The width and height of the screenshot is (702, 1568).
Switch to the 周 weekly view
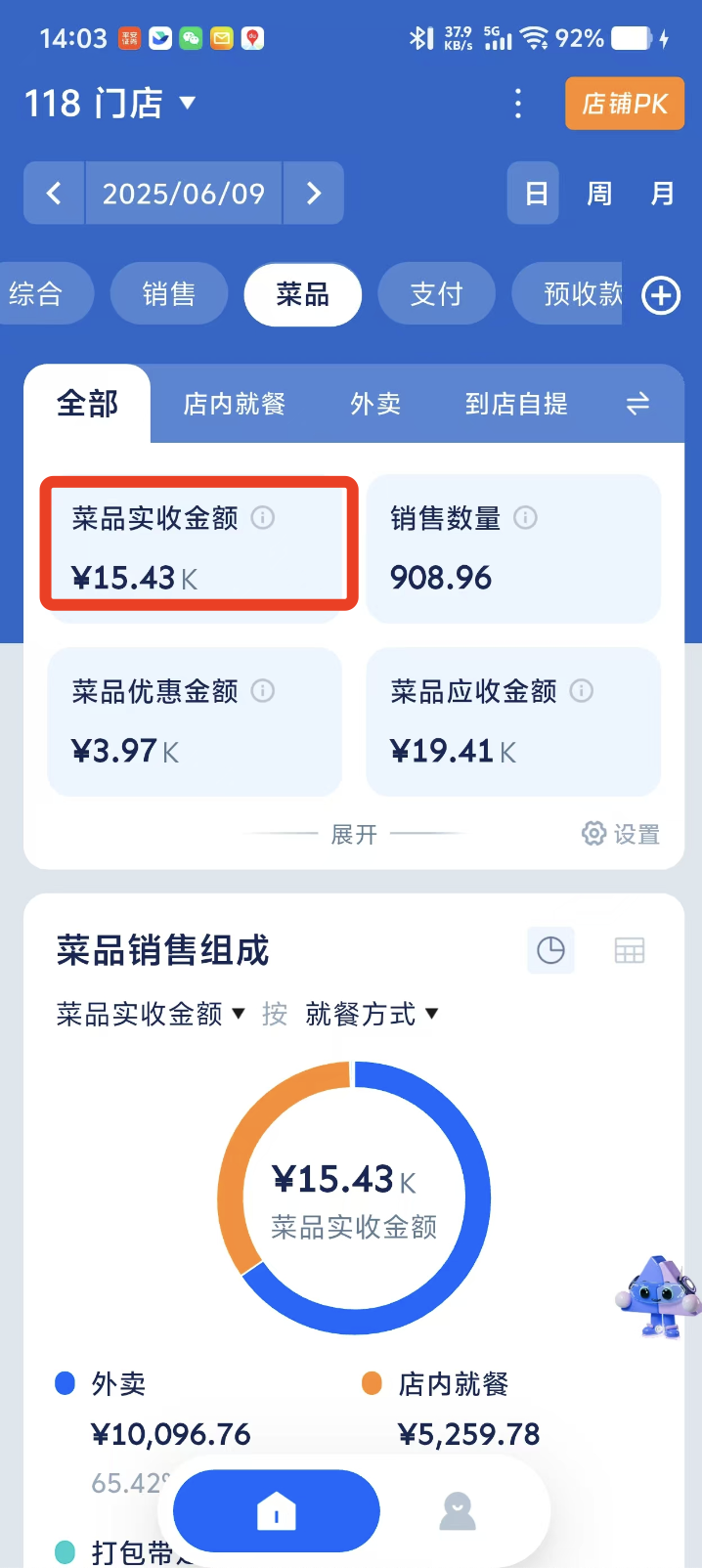598,194
